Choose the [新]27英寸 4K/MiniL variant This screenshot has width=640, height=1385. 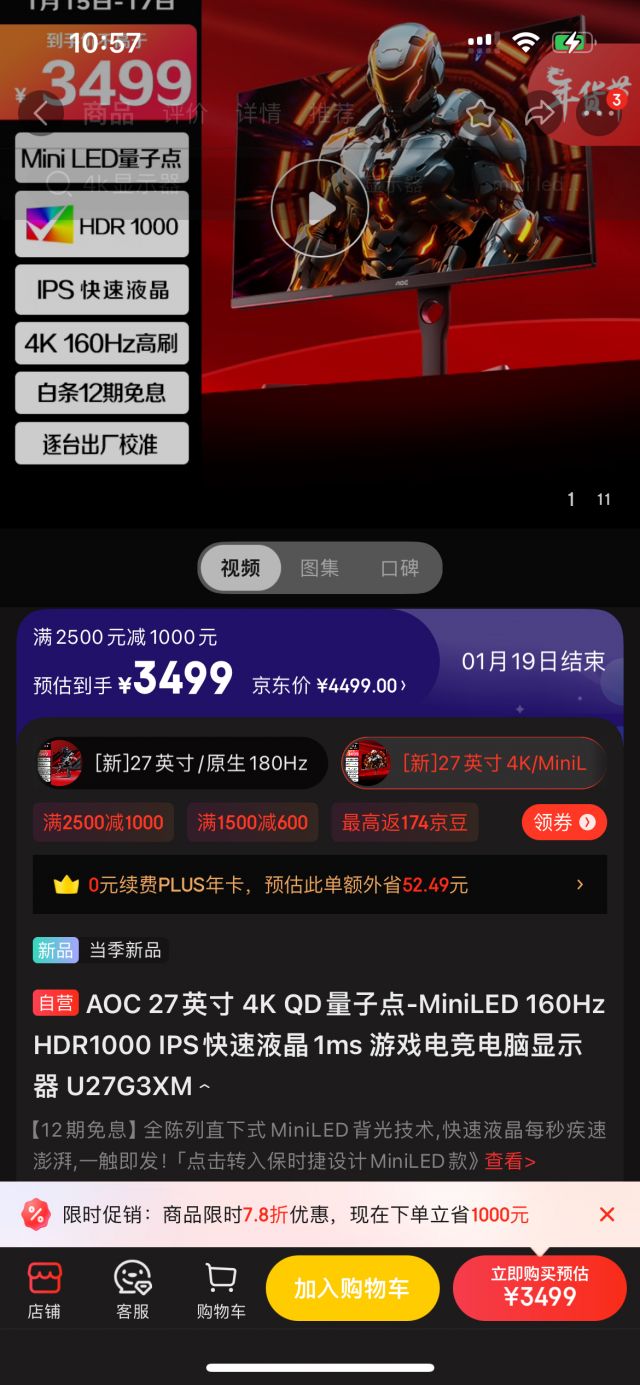[x=474, y=763]
